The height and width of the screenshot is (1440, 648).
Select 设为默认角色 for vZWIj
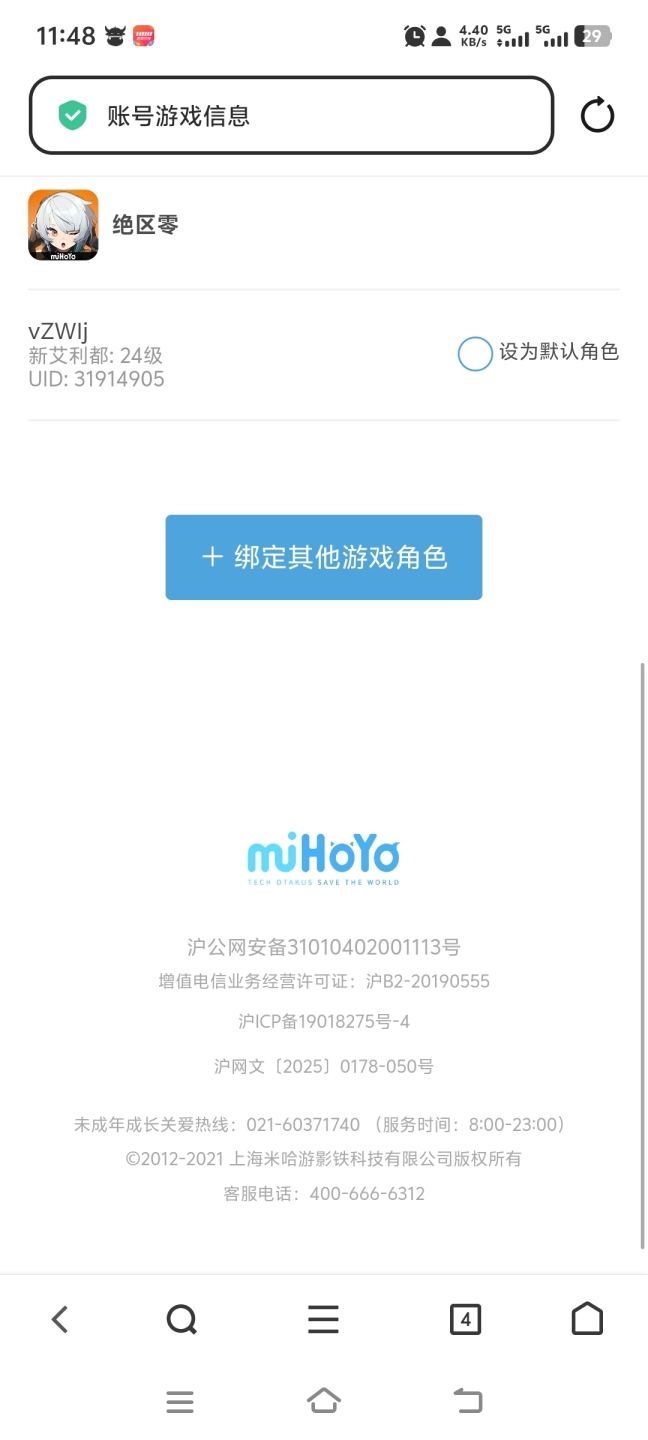[475, 353]
